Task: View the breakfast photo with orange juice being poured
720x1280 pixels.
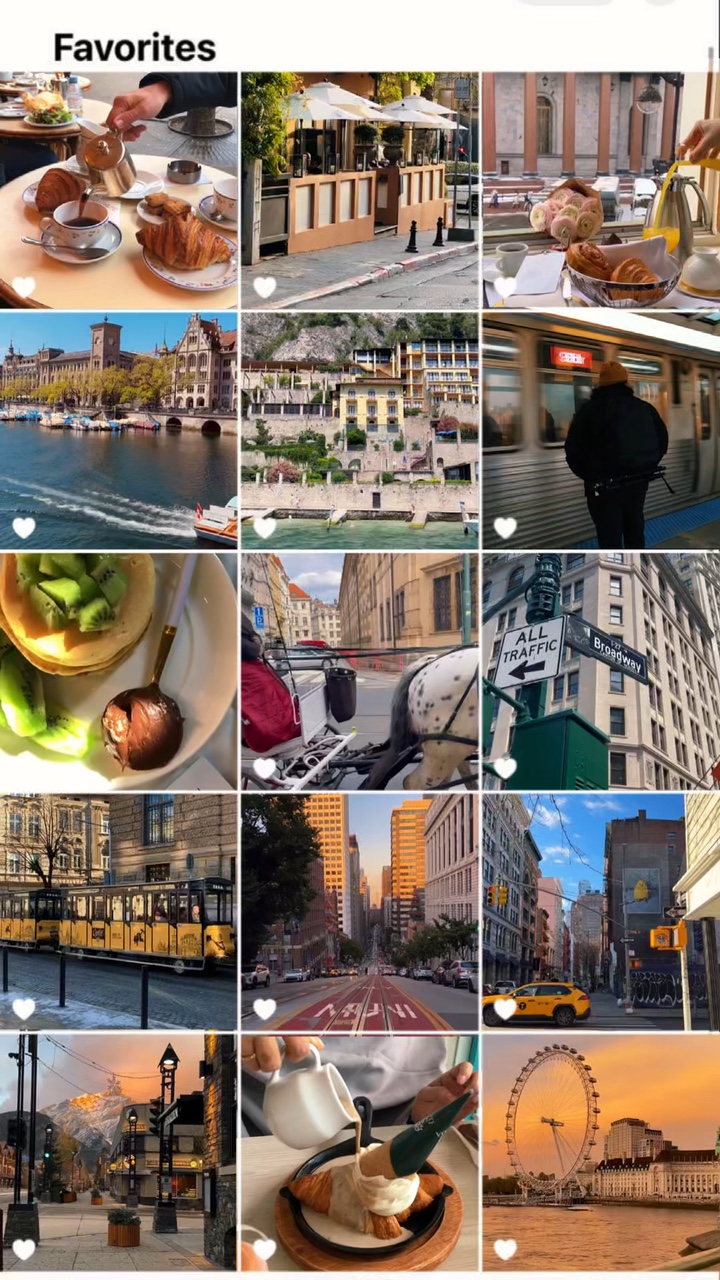Action: [601, 190]
